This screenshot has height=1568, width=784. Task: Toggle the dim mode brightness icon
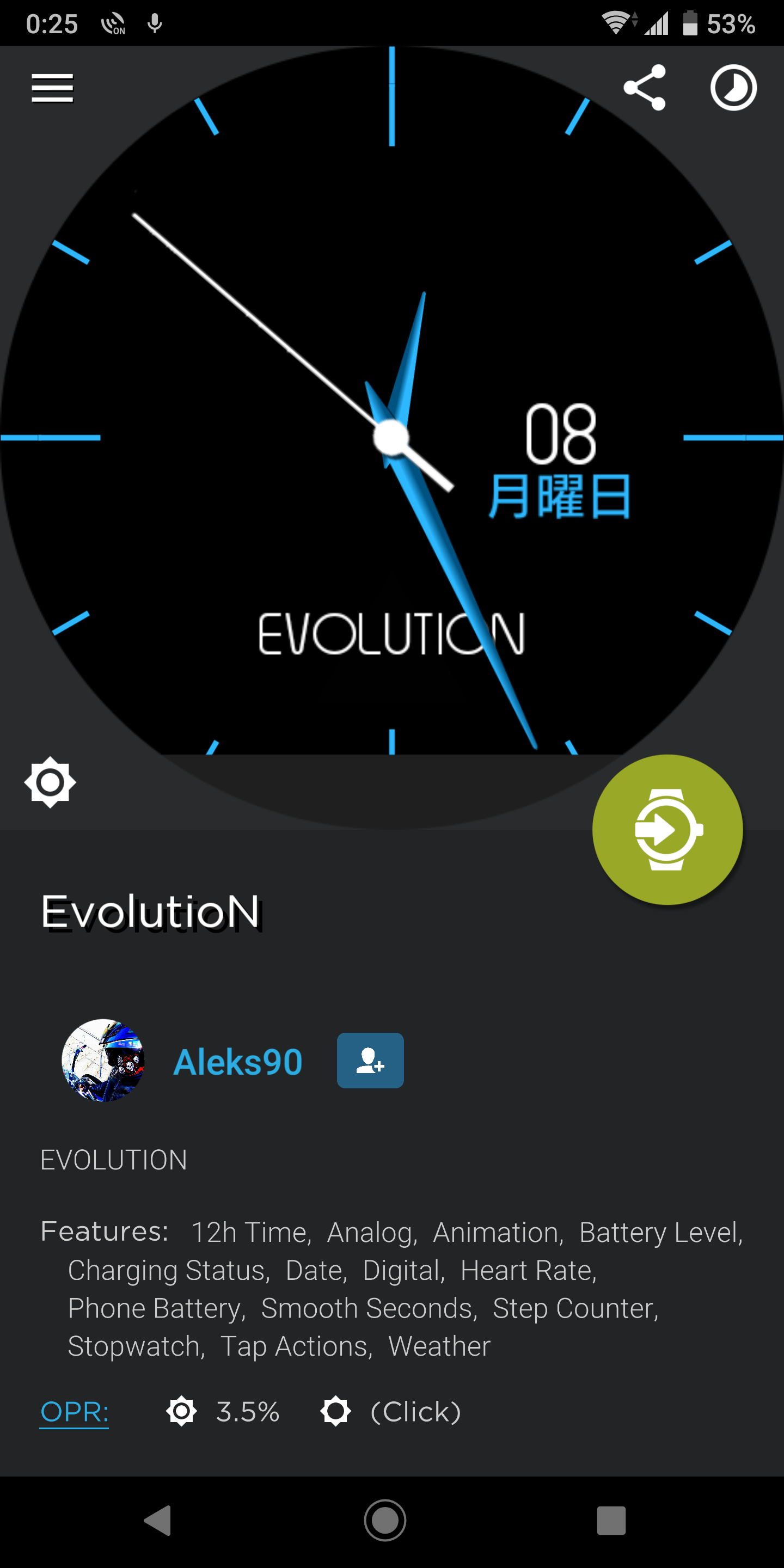[x=50, y=782]
